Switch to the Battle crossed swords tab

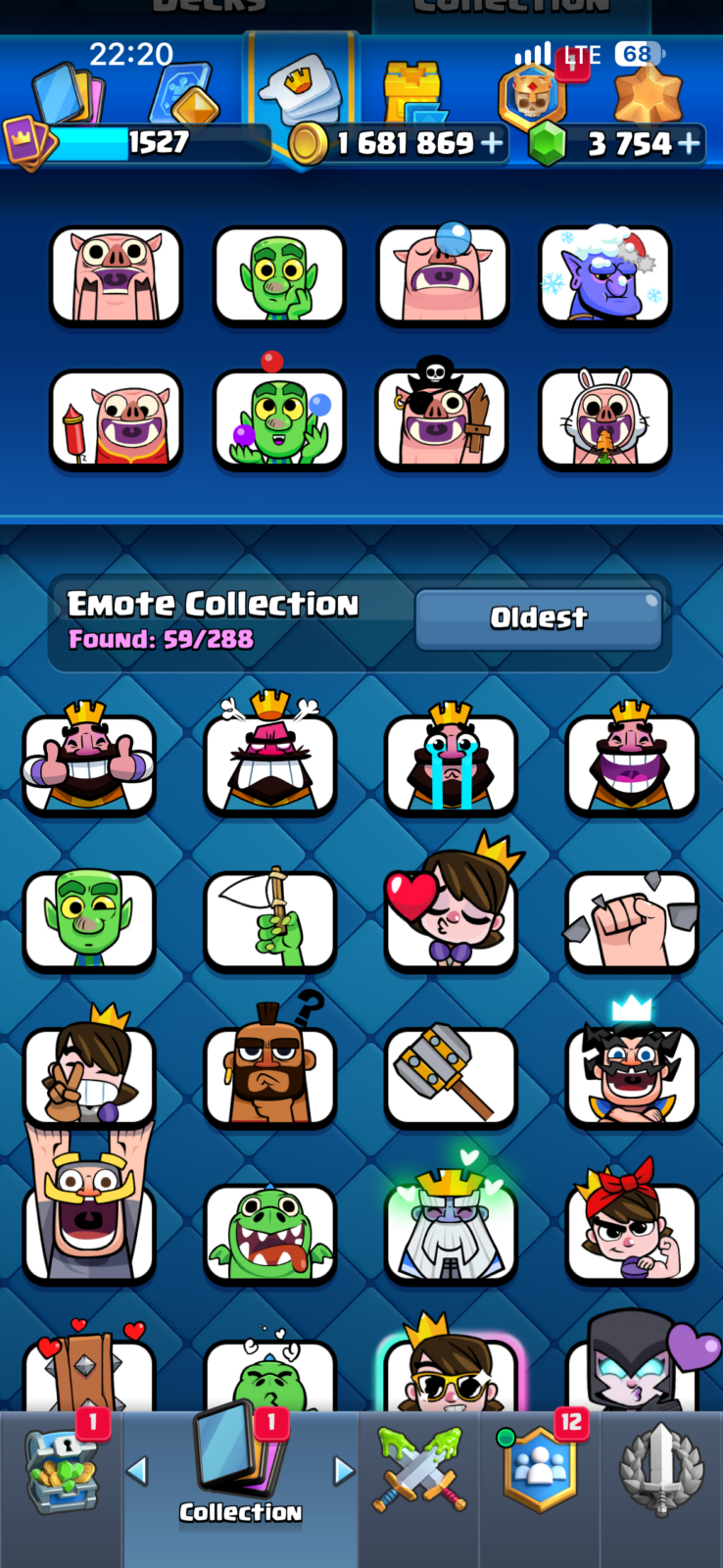point(418,1470)
